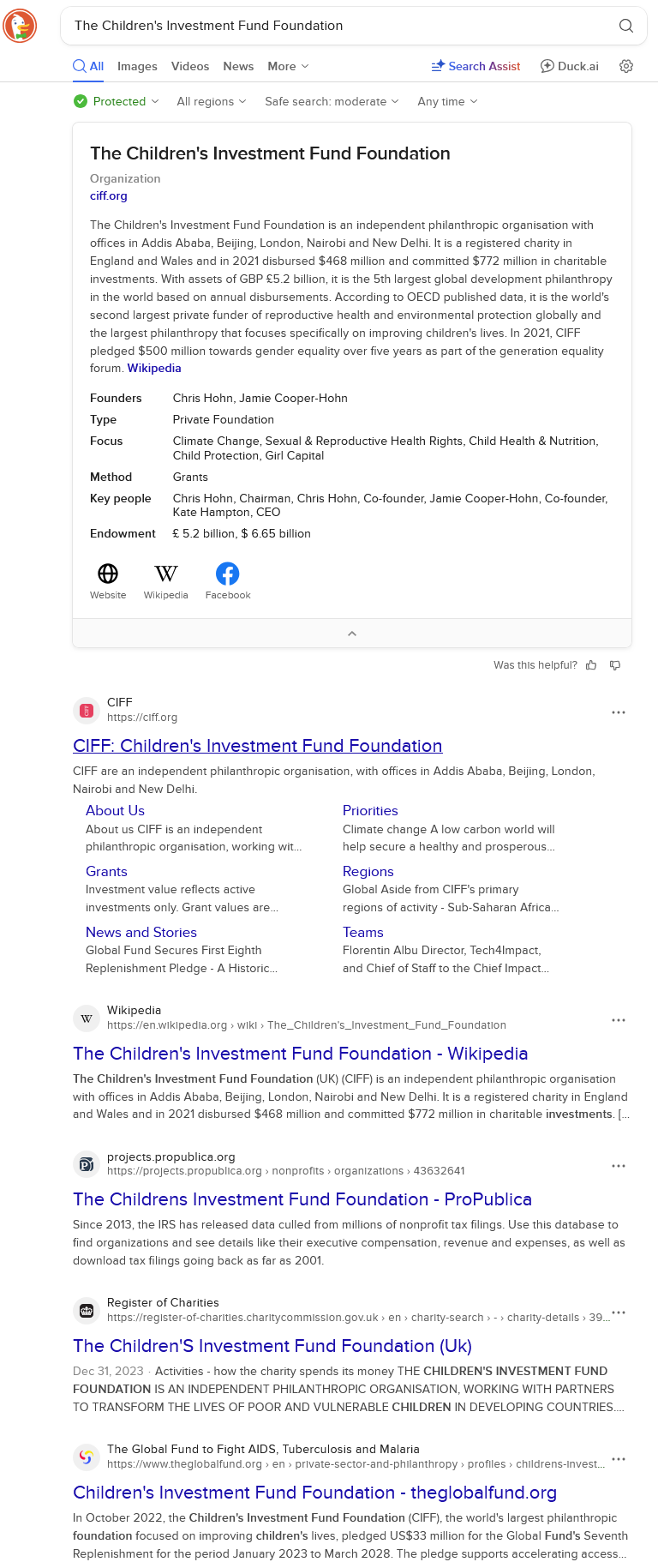Switch to the Images tab
This screenshot has width=658, height=1568.
[137, 66]
